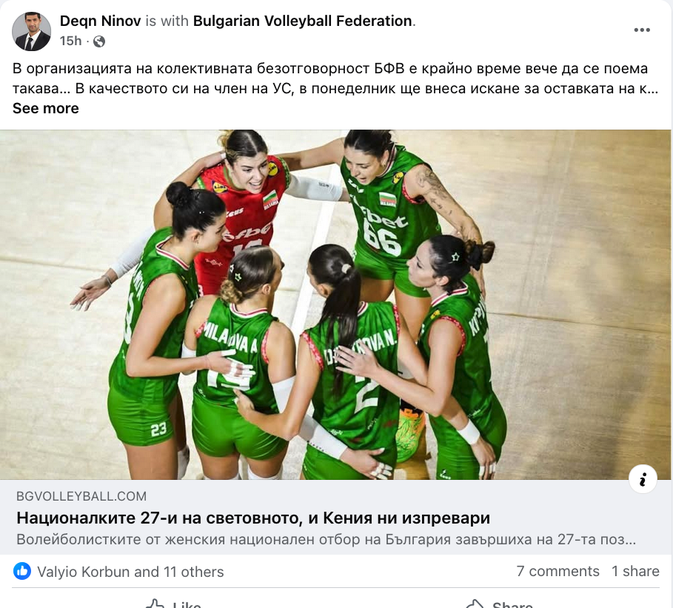Open the post's three-dot options menu
The width and height of the screenshot is (673, 608).
642,30
